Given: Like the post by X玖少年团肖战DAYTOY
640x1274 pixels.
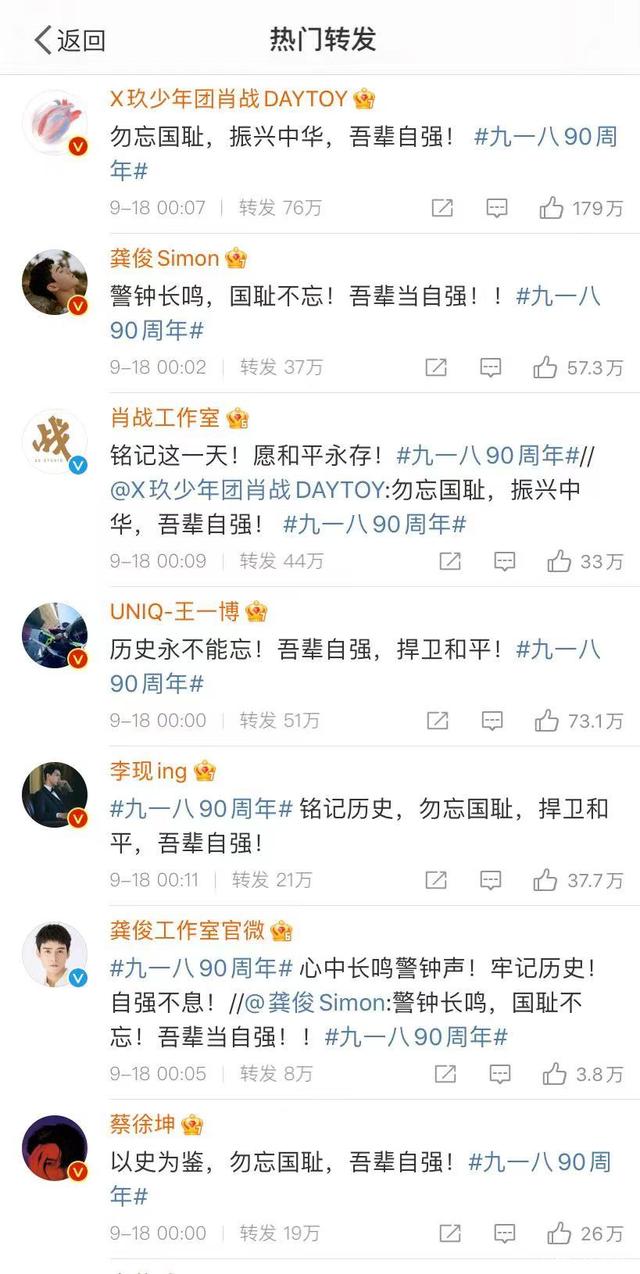Looking at the screenshot, I should pyautogui.click(x=552, y=208).
